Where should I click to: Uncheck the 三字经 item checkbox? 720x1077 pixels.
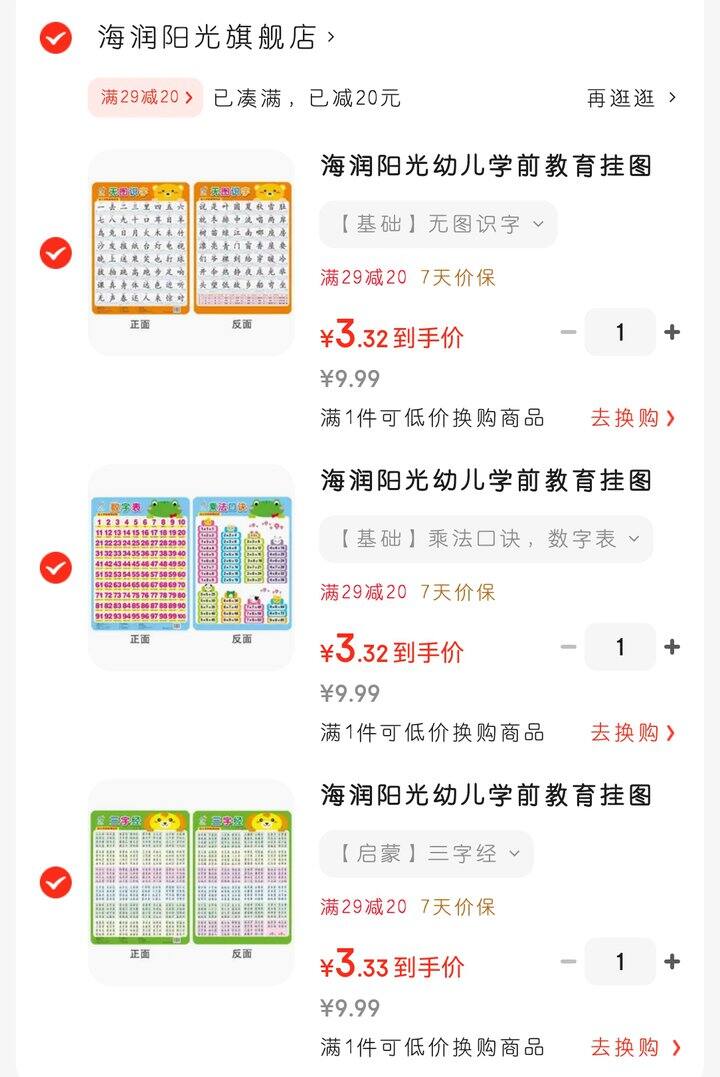(x=55, y=882)
